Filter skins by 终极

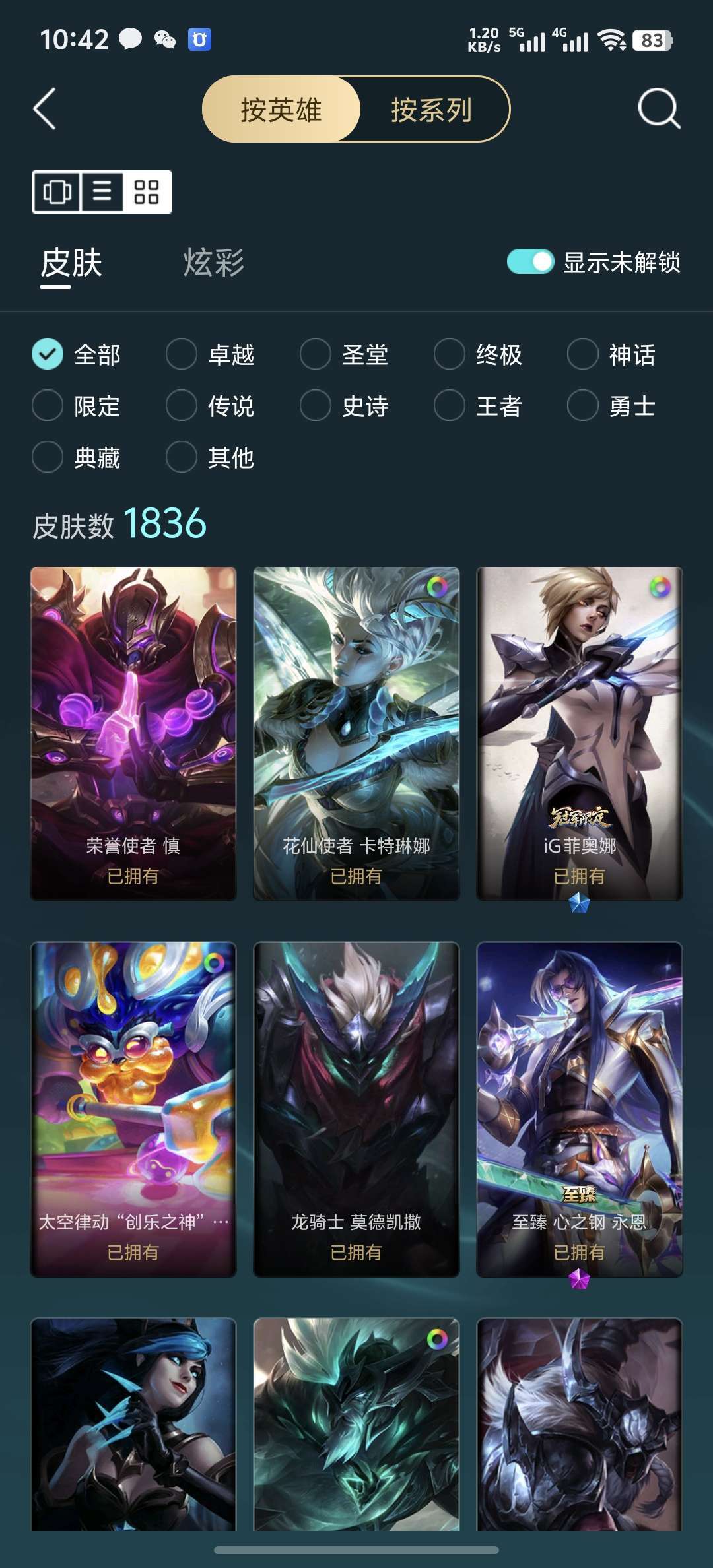[x=479, y=354]
